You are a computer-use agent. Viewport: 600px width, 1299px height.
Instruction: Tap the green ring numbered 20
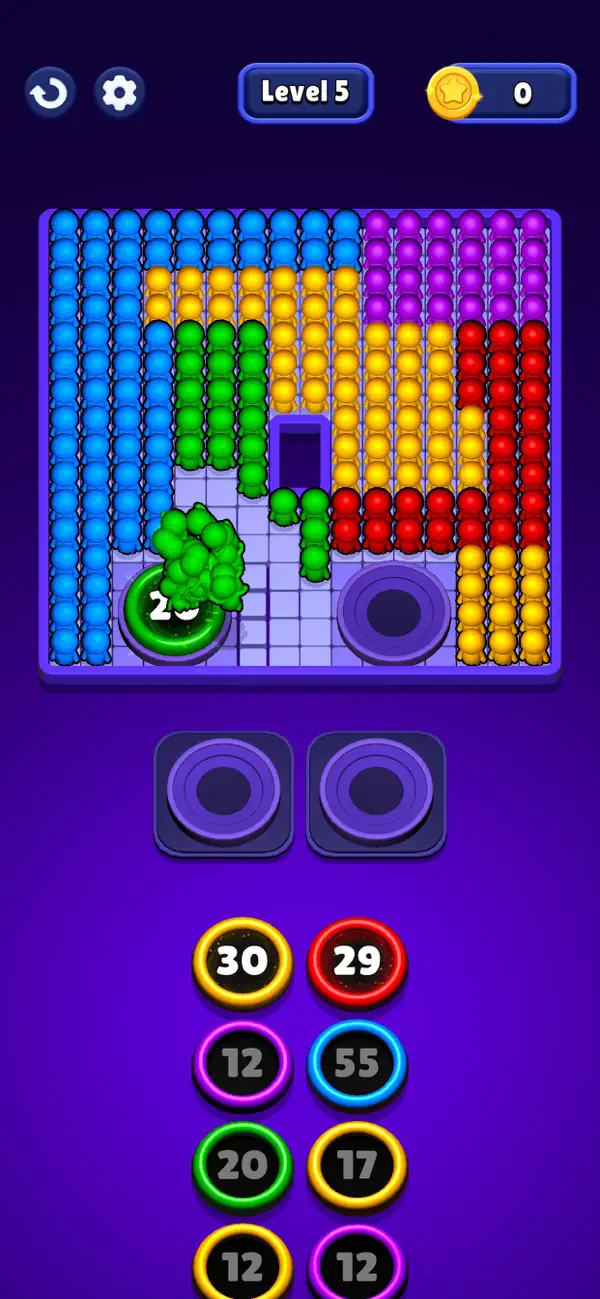coord(243,1165)
